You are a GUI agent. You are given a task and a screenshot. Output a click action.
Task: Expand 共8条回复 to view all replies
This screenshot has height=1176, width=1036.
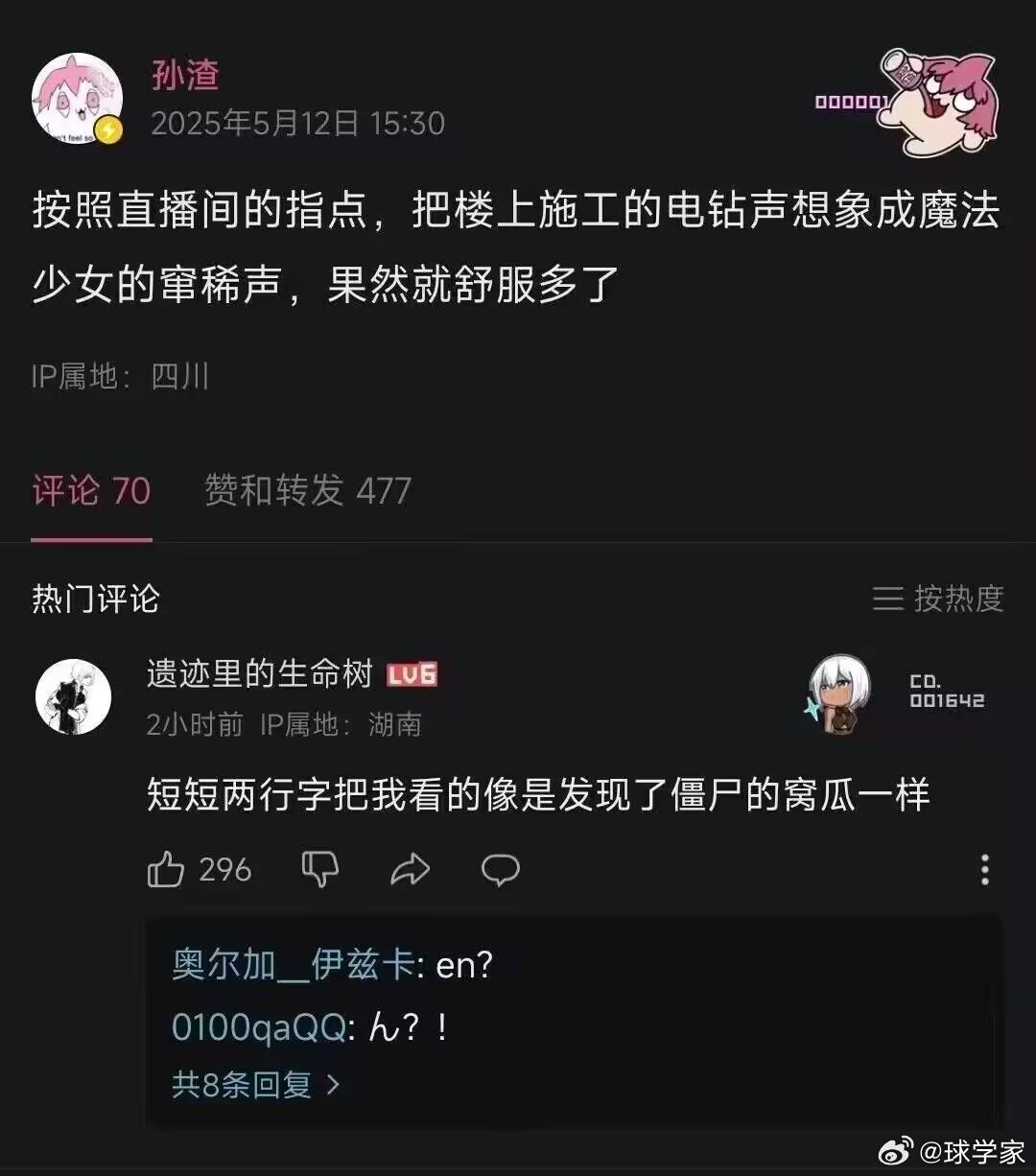(x=255, y=1085)
